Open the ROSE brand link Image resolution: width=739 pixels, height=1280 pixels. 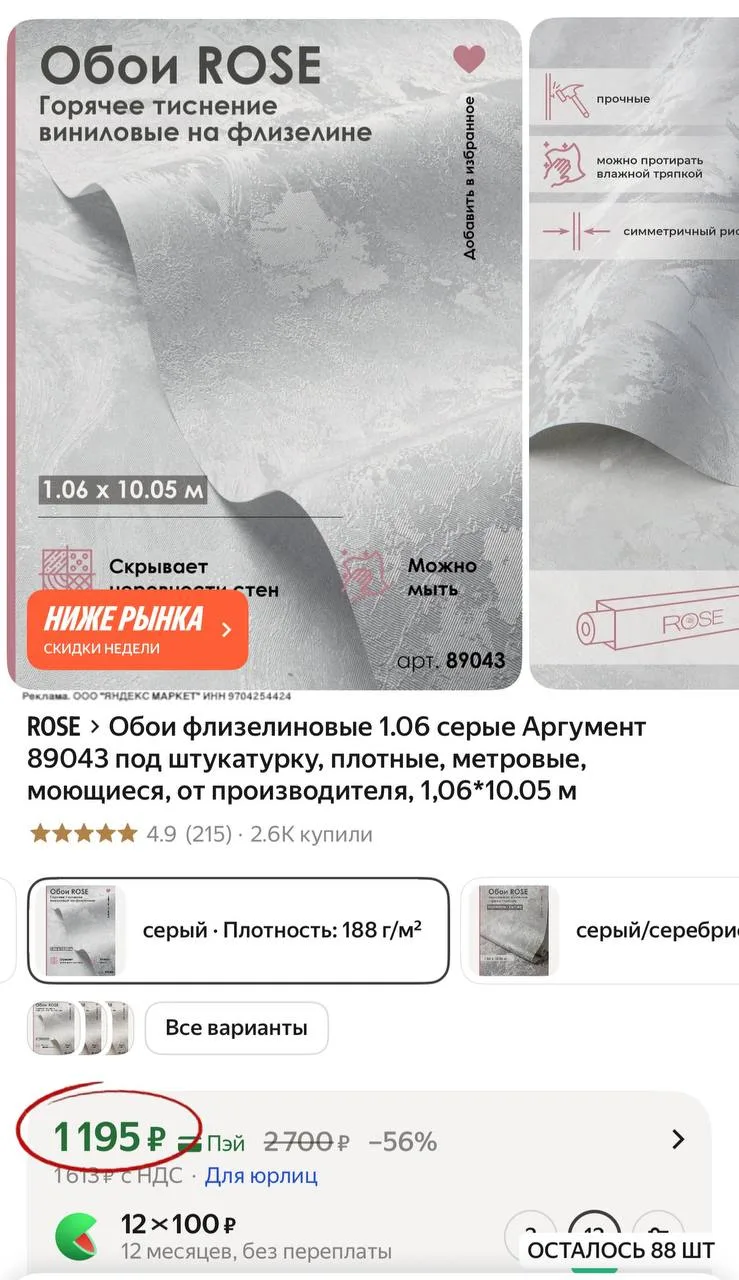[54, 726]
